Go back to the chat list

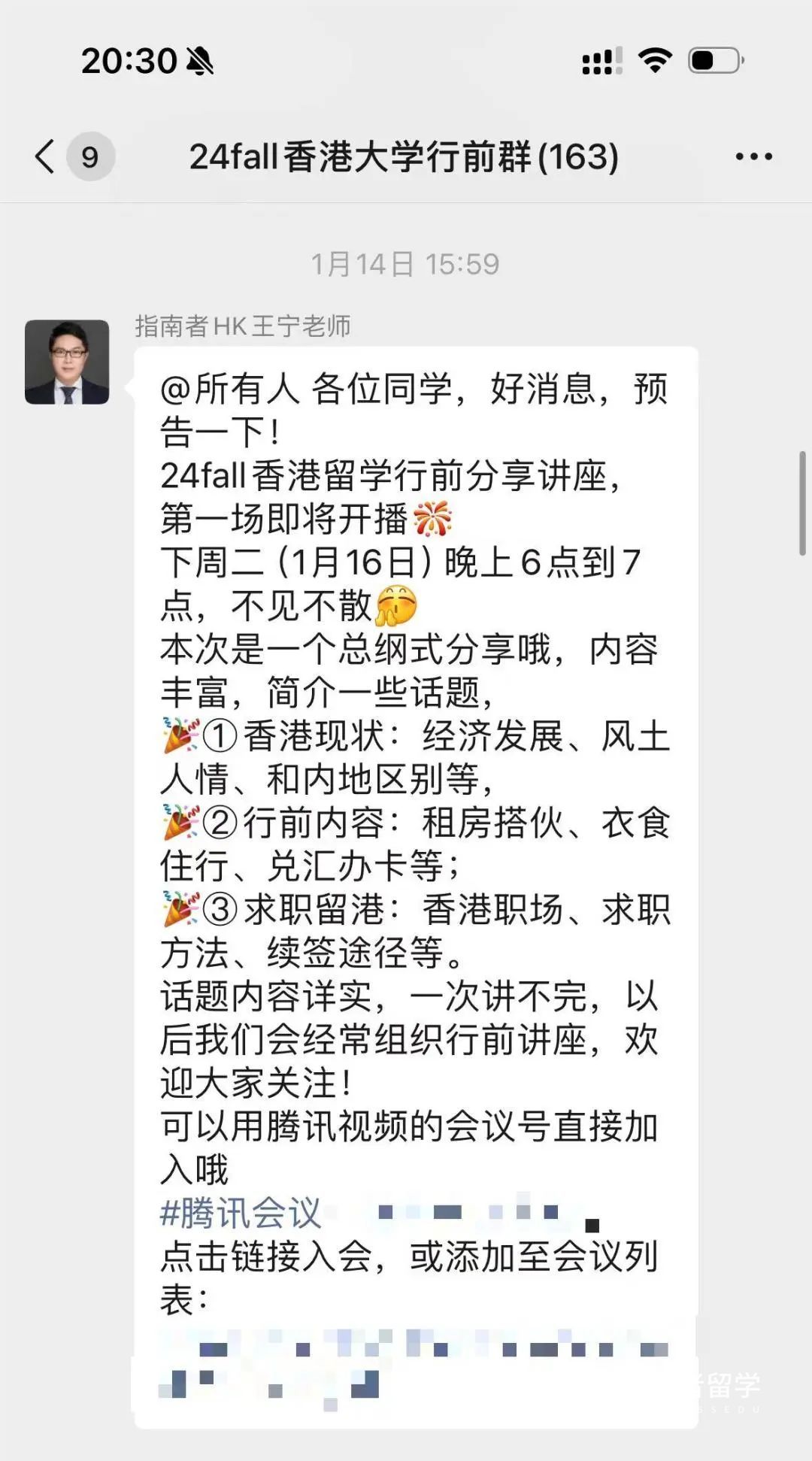click(x=47, y=156)
